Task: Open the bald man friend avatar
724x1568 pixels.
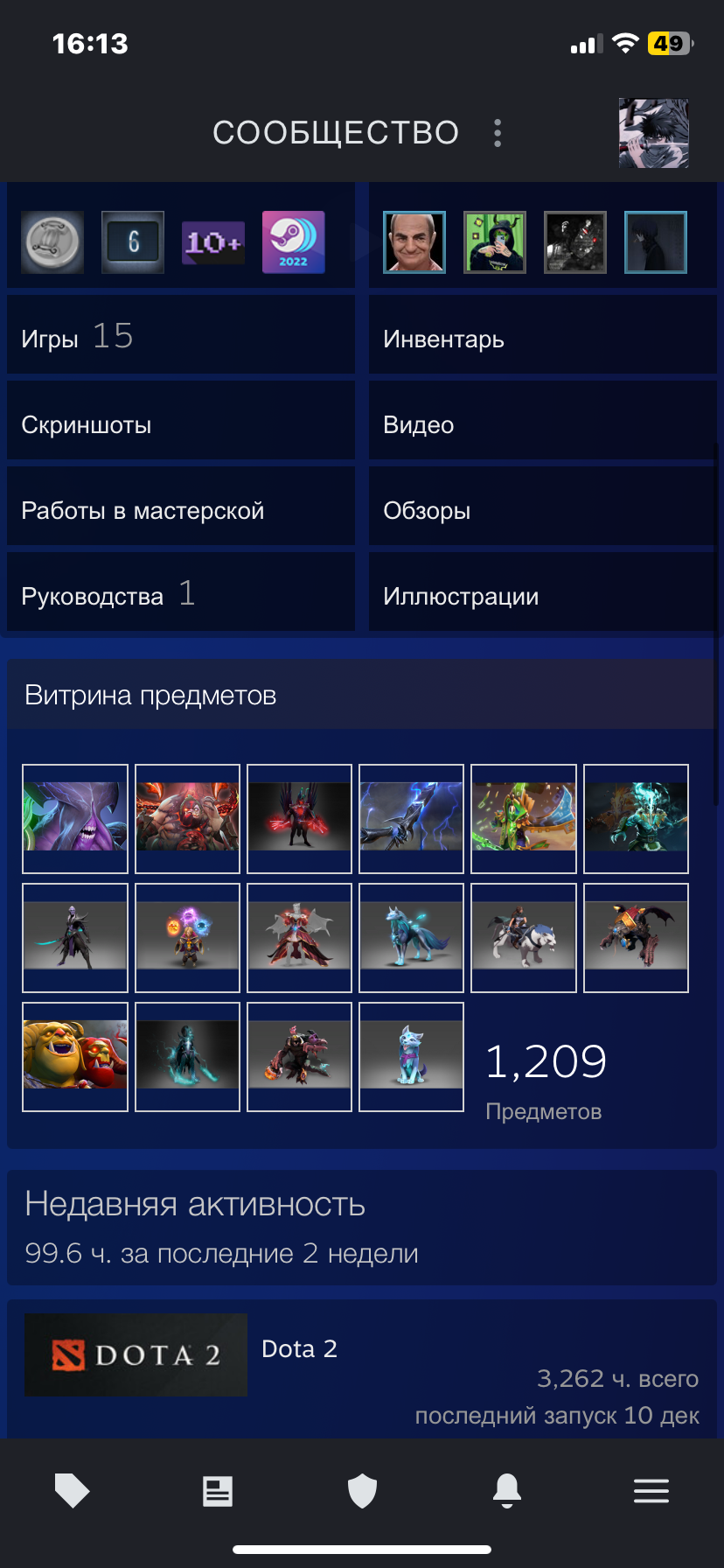Action: pyautogui.click(x=414, y=242)
